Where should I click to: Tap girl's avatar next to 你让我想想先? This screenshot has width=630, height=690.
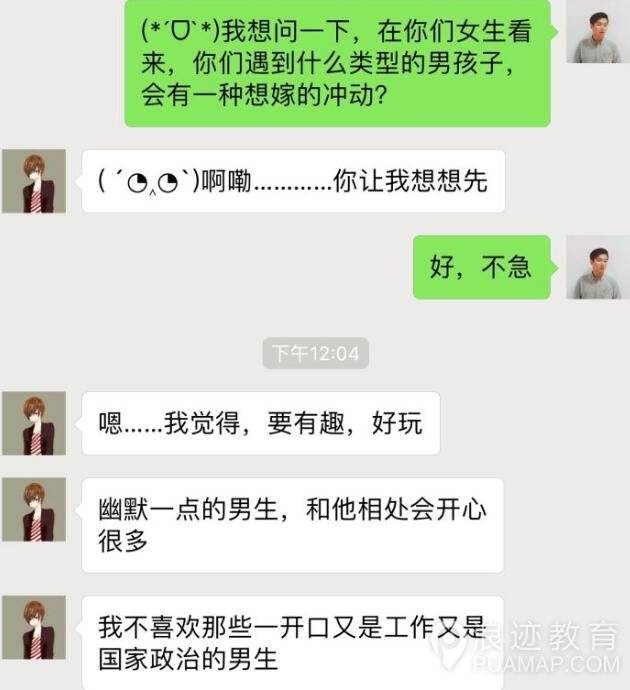click(x=33, y=181)
